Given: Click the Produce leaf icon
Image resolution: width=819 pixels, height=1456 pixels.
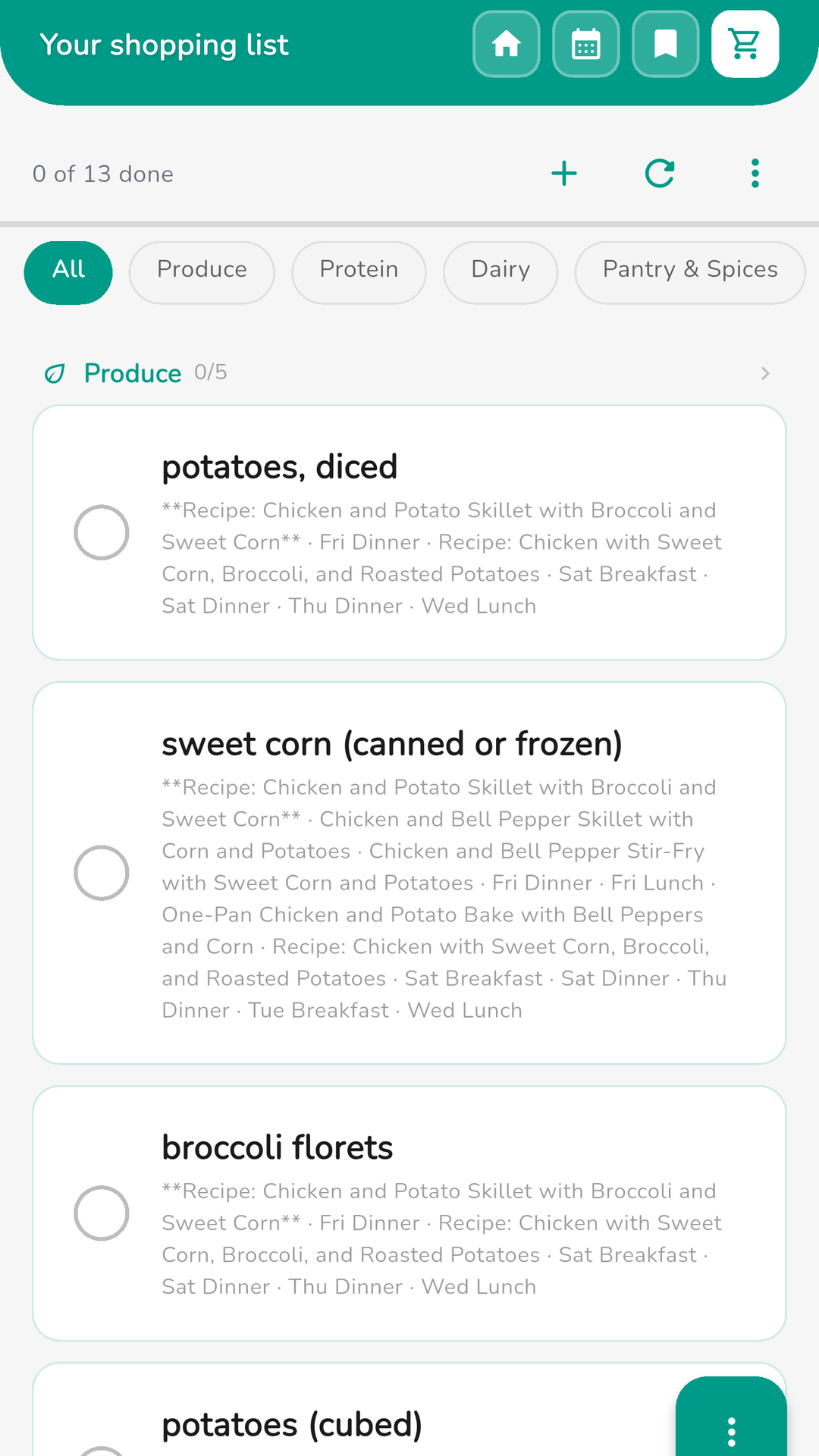Looking at the screenshot, I should 55,372.
